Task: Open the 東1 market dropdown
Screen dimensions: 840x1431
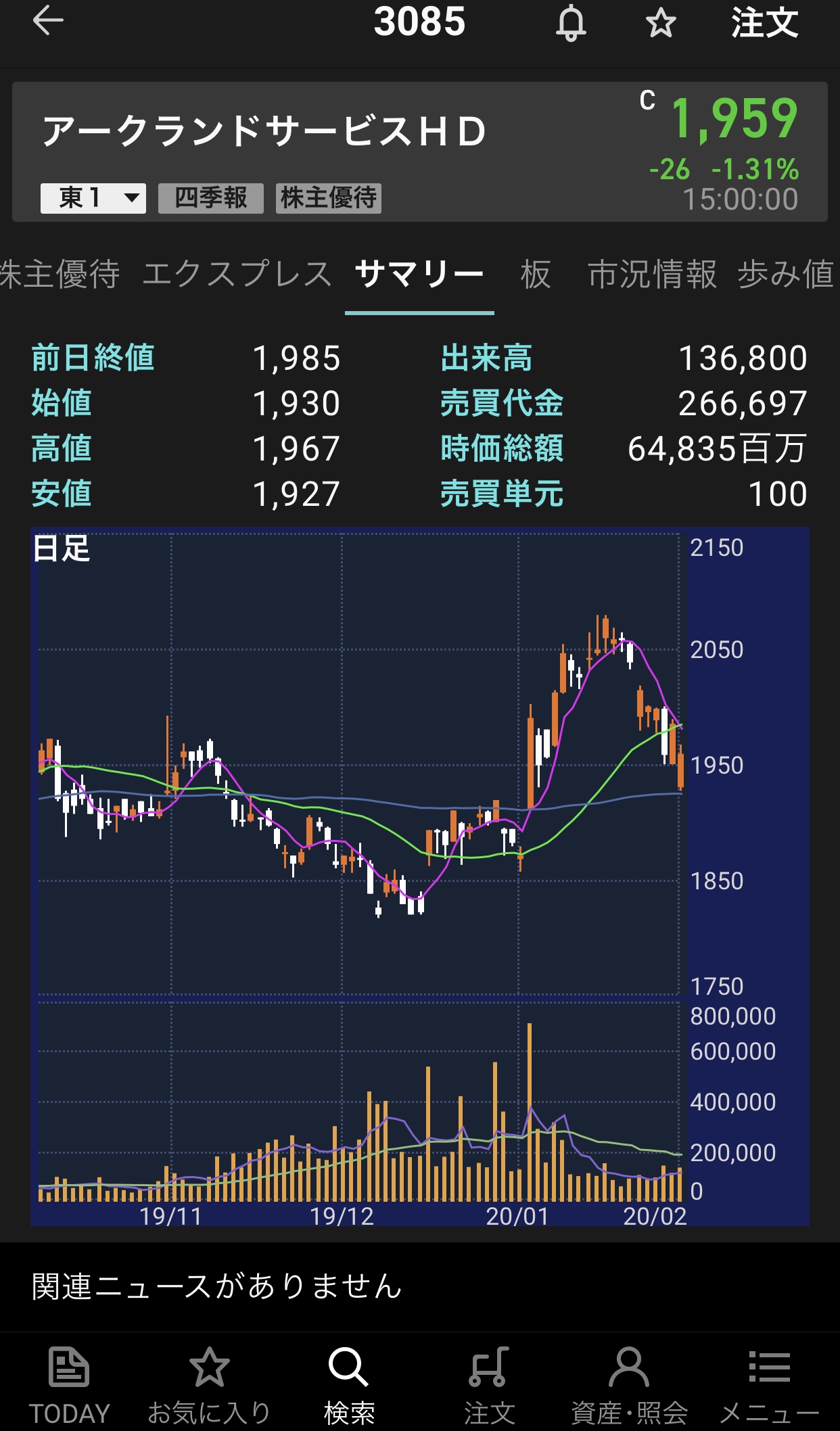Action: [93, 198]
